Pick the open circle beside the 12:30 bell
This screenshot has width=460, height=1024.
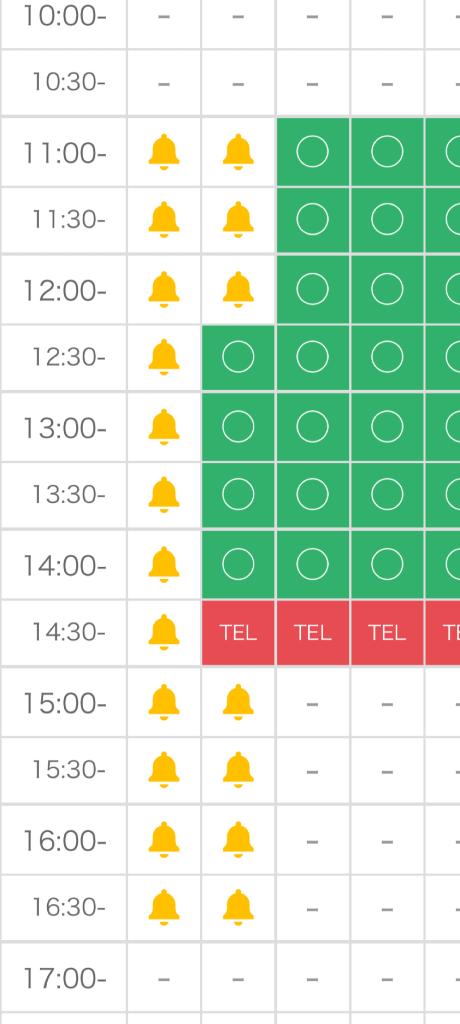point(238,357)
